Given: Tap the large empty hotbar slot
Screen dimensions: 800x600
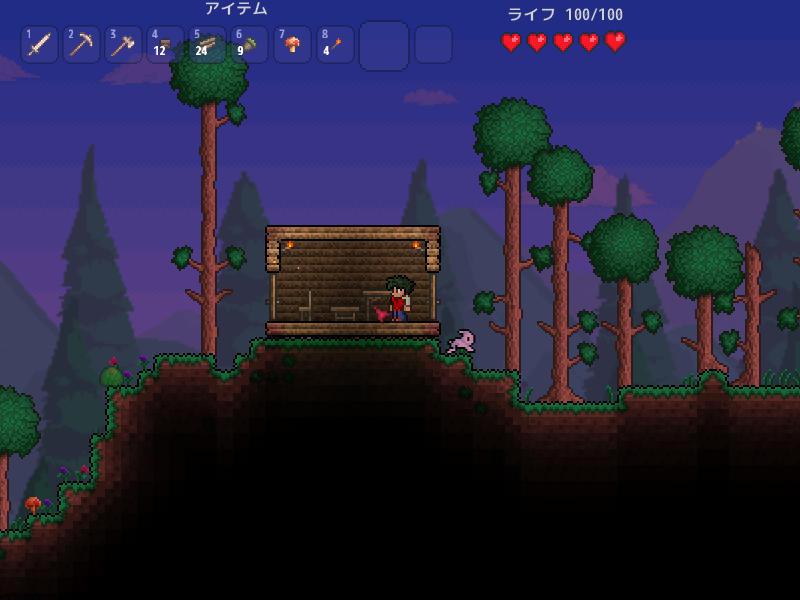Looking at the screenshot, I should point(384,45).
